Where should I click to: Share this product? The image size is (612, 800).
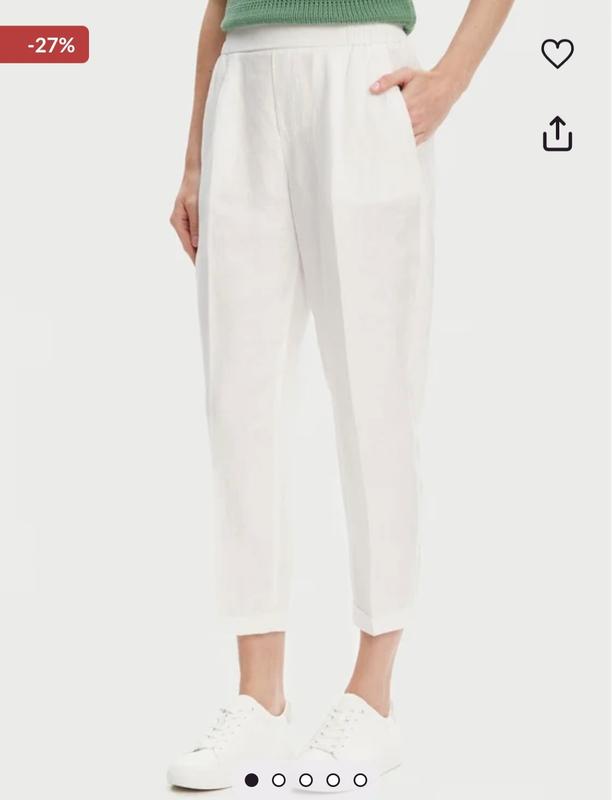[x=557, y=134]
